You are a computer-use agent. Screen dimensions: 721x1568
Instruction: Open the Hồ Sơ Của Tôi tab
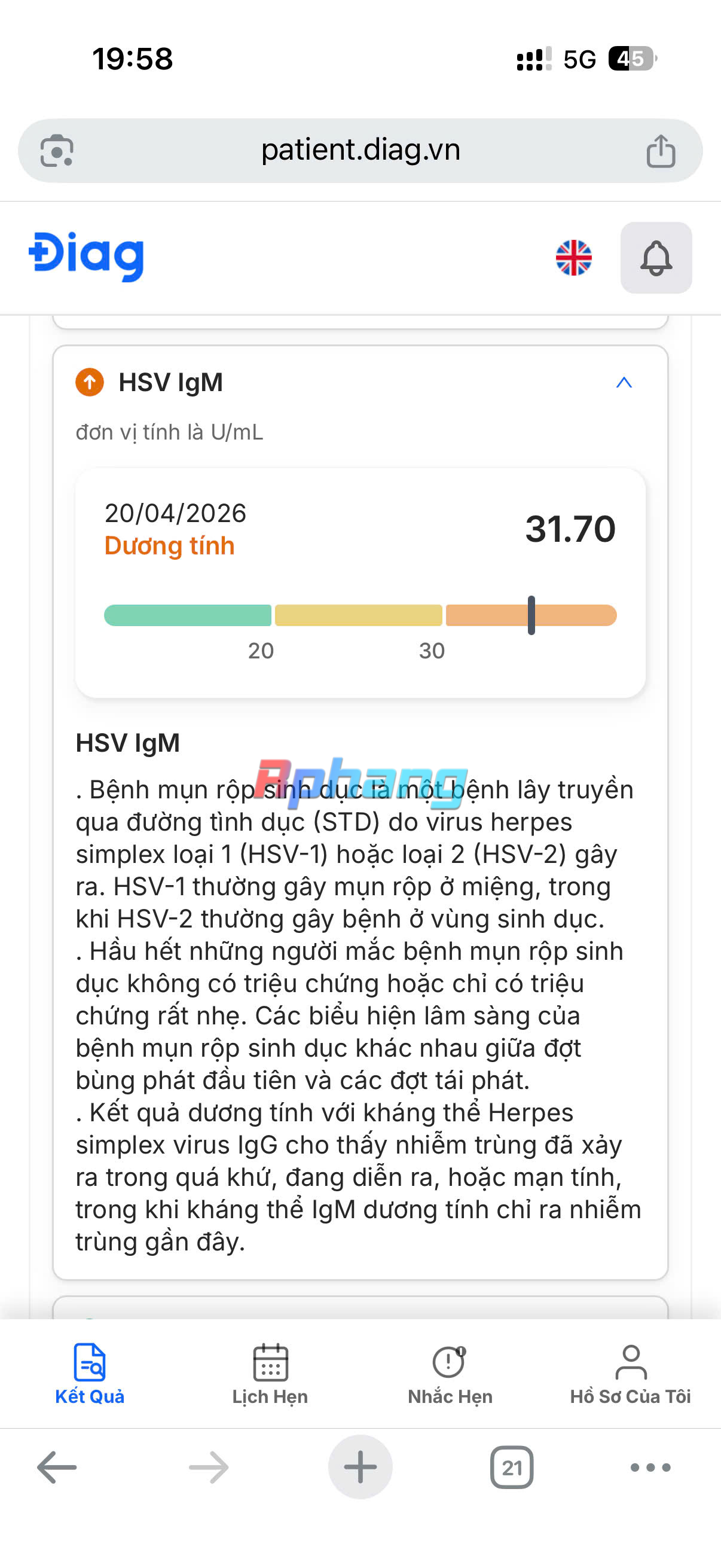tap(630, 1373)
